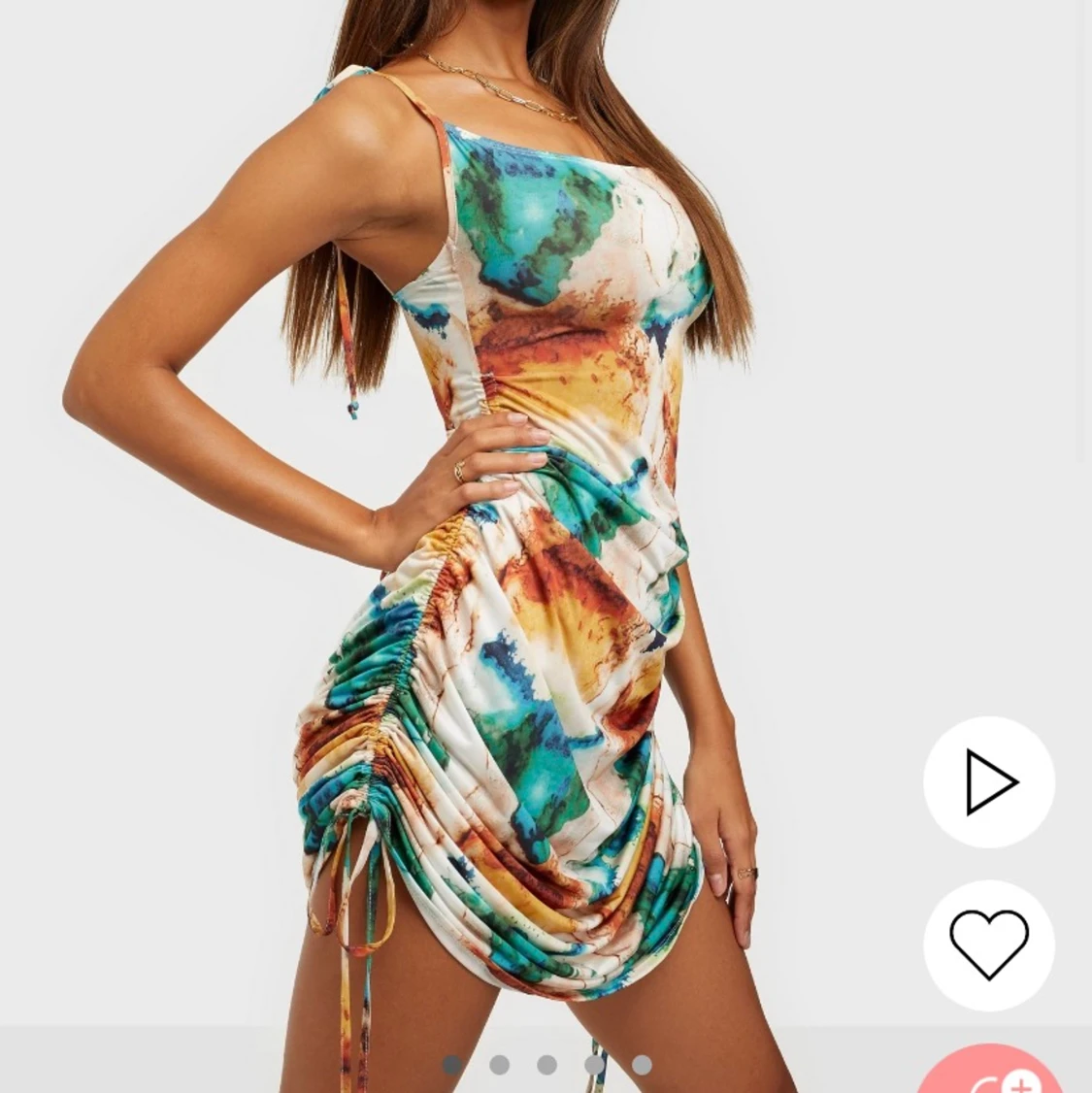This screenshot has height=1093, width=1092.
Task: Add this dress to favorites
Action: (988, 944)
